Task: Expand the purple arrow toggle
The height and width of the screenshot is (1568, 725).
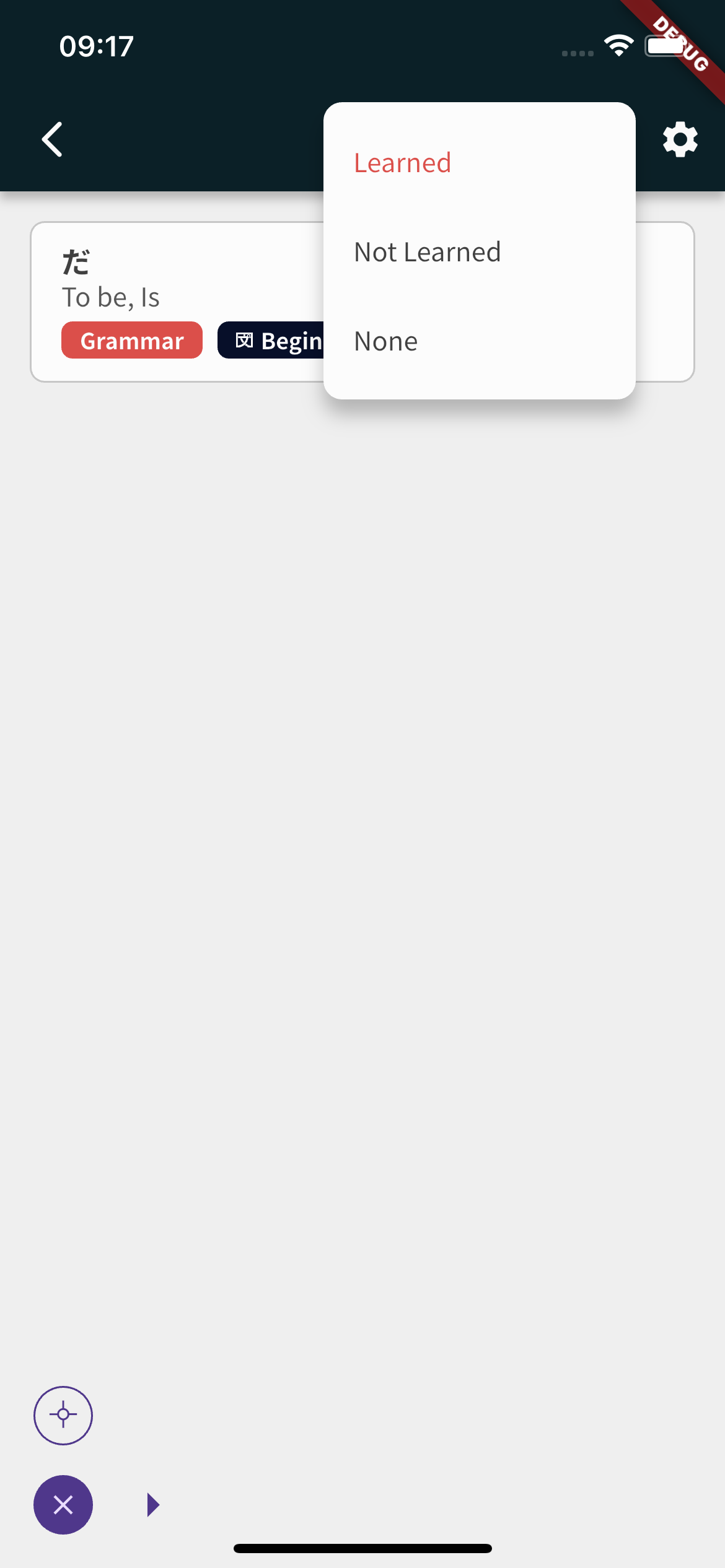Action: click(153, 1504)
